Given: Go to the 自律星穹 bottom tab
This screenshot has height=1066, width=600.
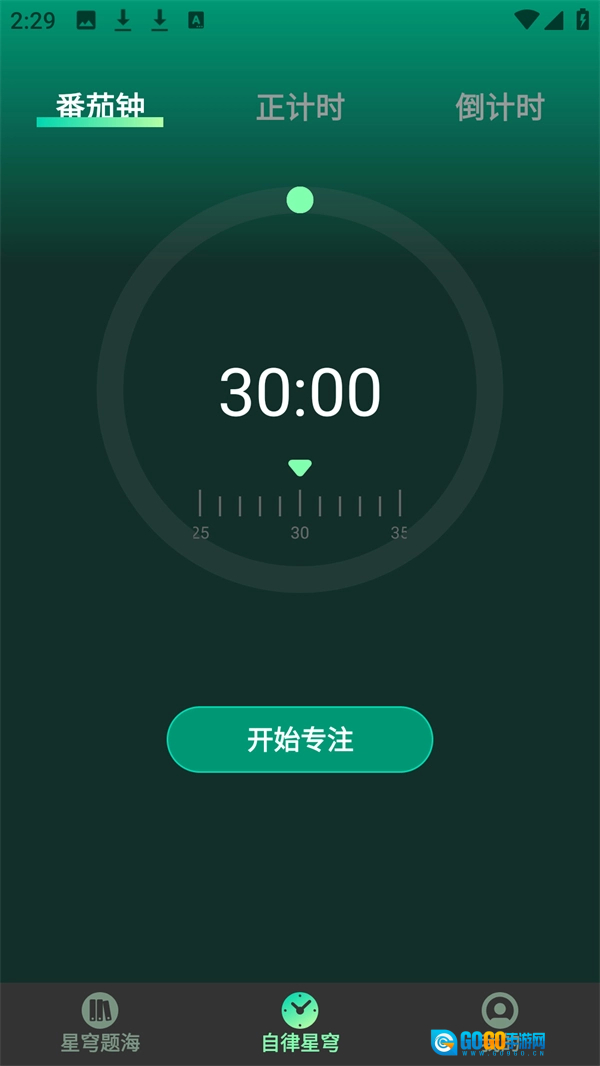Looking at the screenshot, I should click(300, 1023).
